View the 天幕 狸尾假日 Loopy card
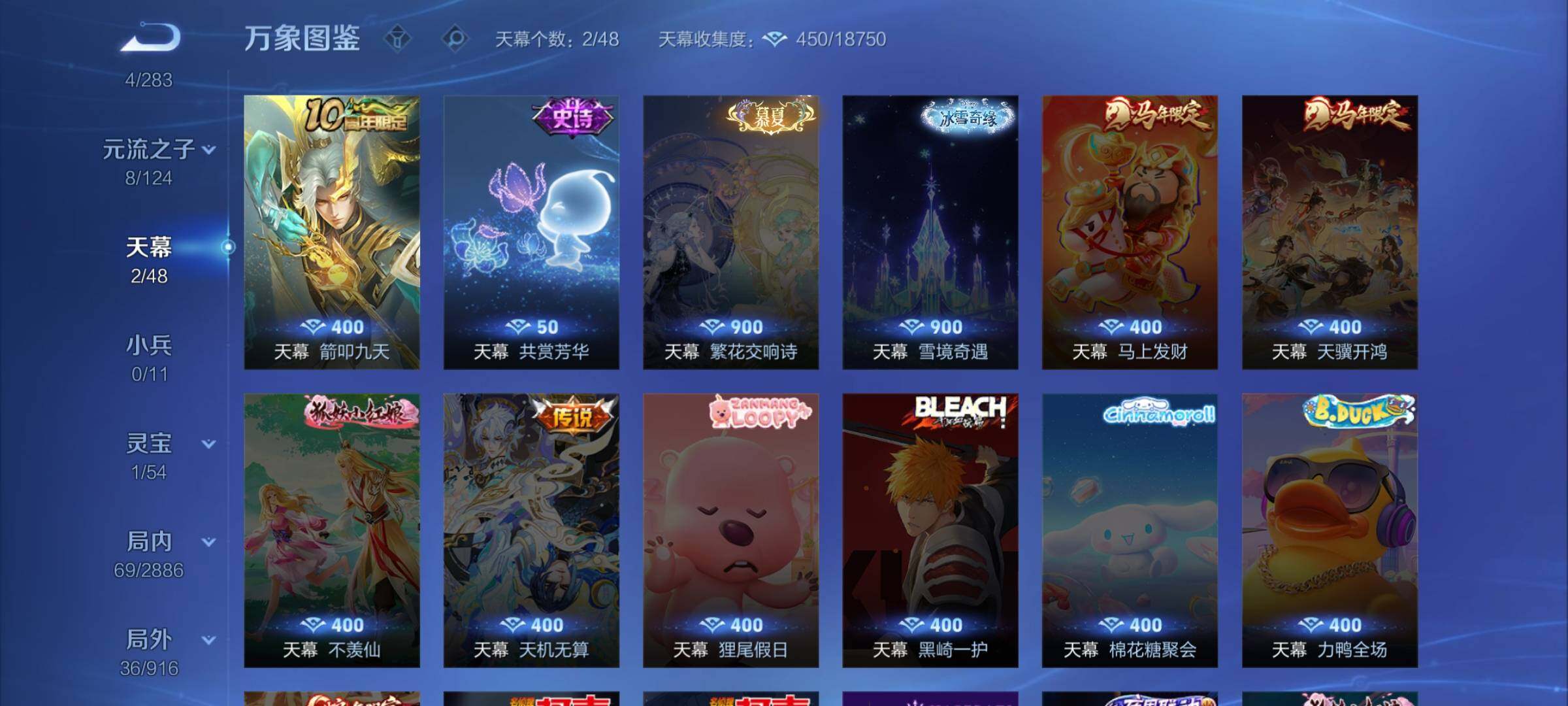This screenshot has height=706, width=1568. 730,530
